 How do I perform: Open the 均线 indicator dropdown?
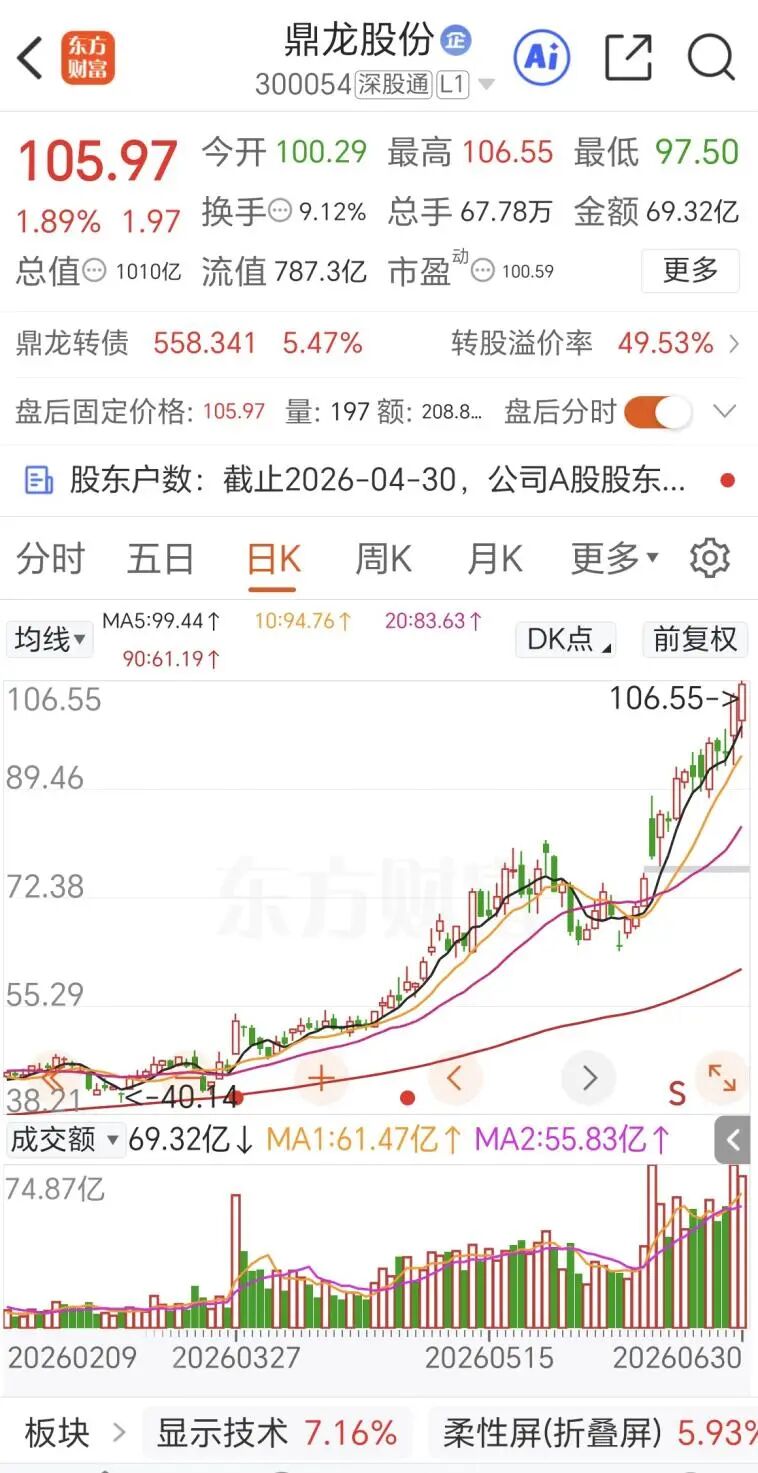tap(49, 639)
